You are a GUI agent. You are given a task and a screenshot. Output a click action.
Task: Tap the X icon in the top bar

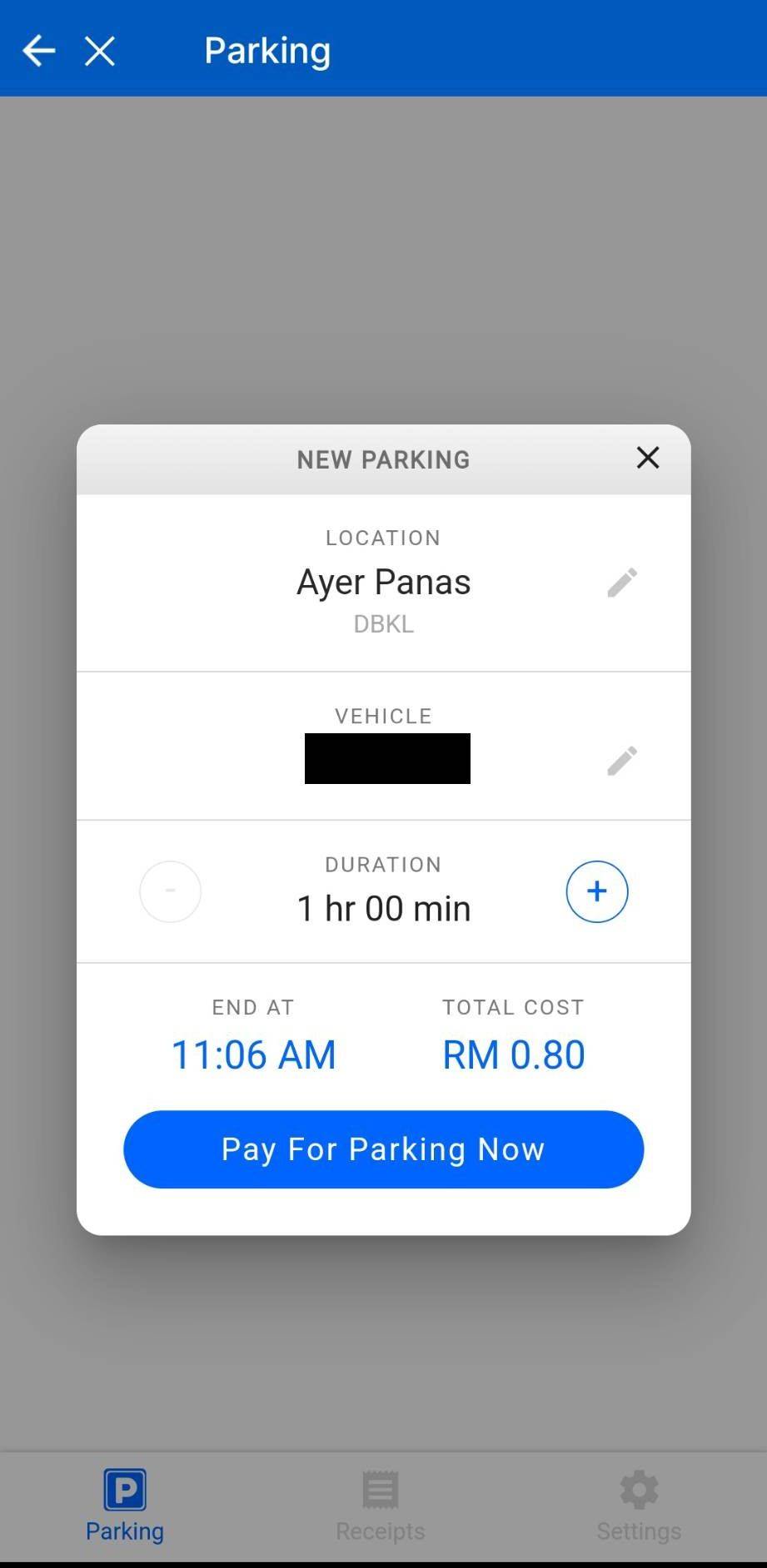[100, 51]
